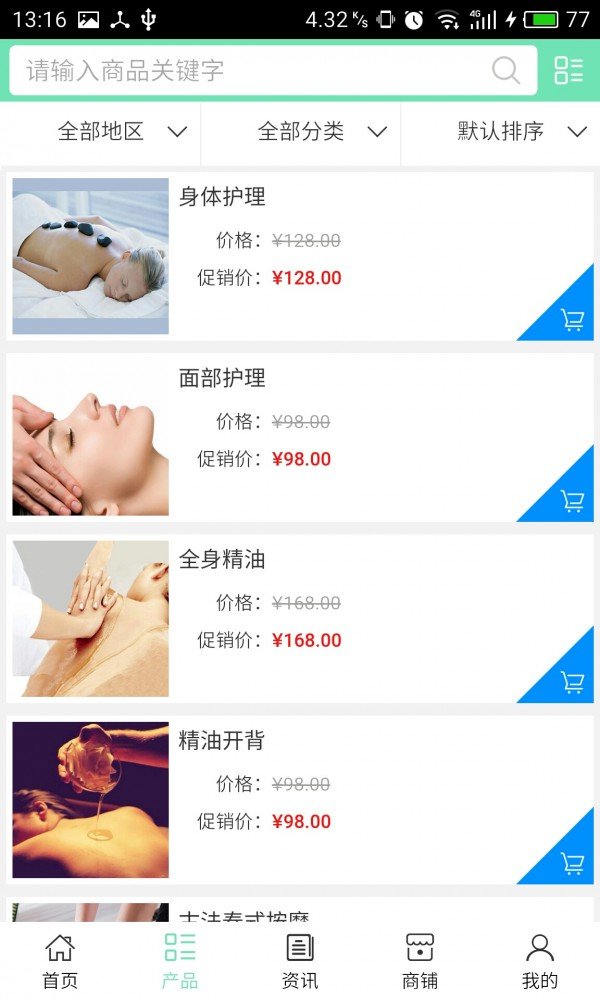
Task: Switch to the 资讯 news tab
Action: (x=300, y=961)
